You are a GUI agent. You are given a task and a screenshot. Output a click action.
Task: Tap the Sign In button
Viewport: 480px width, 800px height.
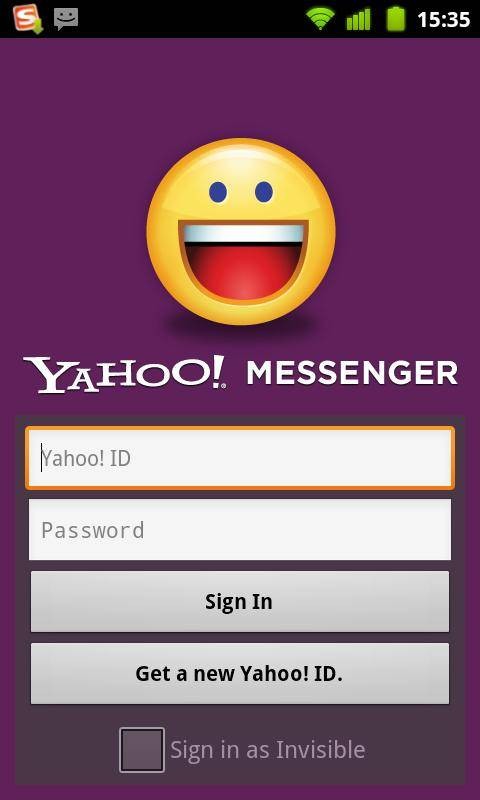[240, 602]
